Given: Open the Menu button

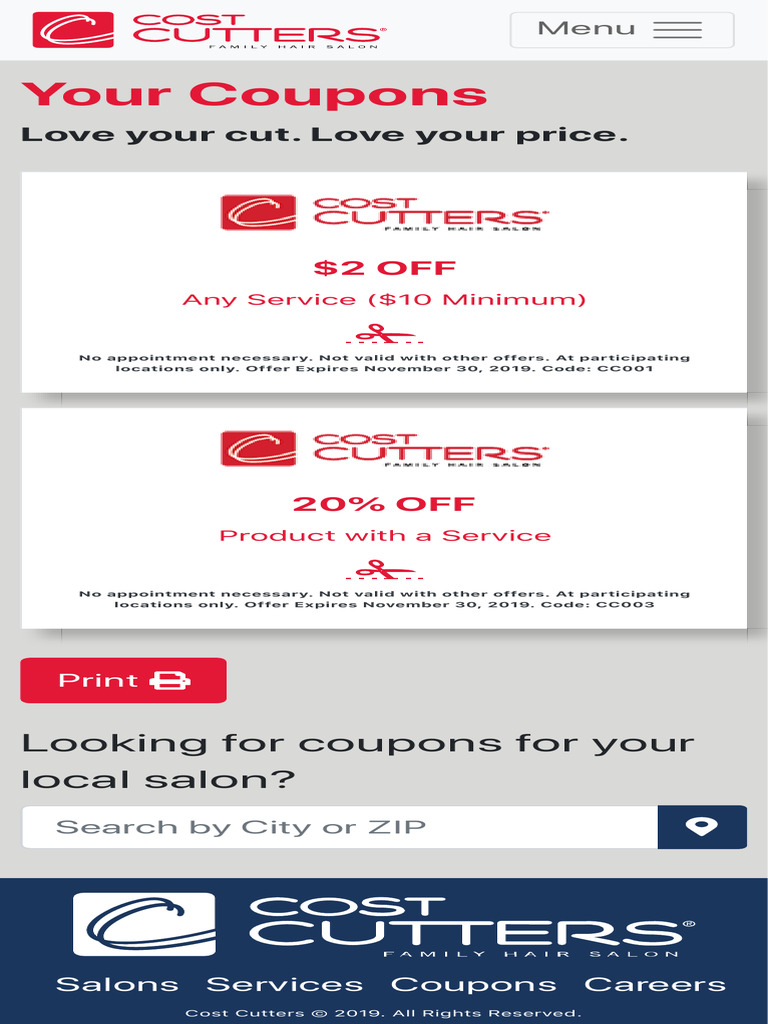Looking at the screenshot, I should pos(622,29).
